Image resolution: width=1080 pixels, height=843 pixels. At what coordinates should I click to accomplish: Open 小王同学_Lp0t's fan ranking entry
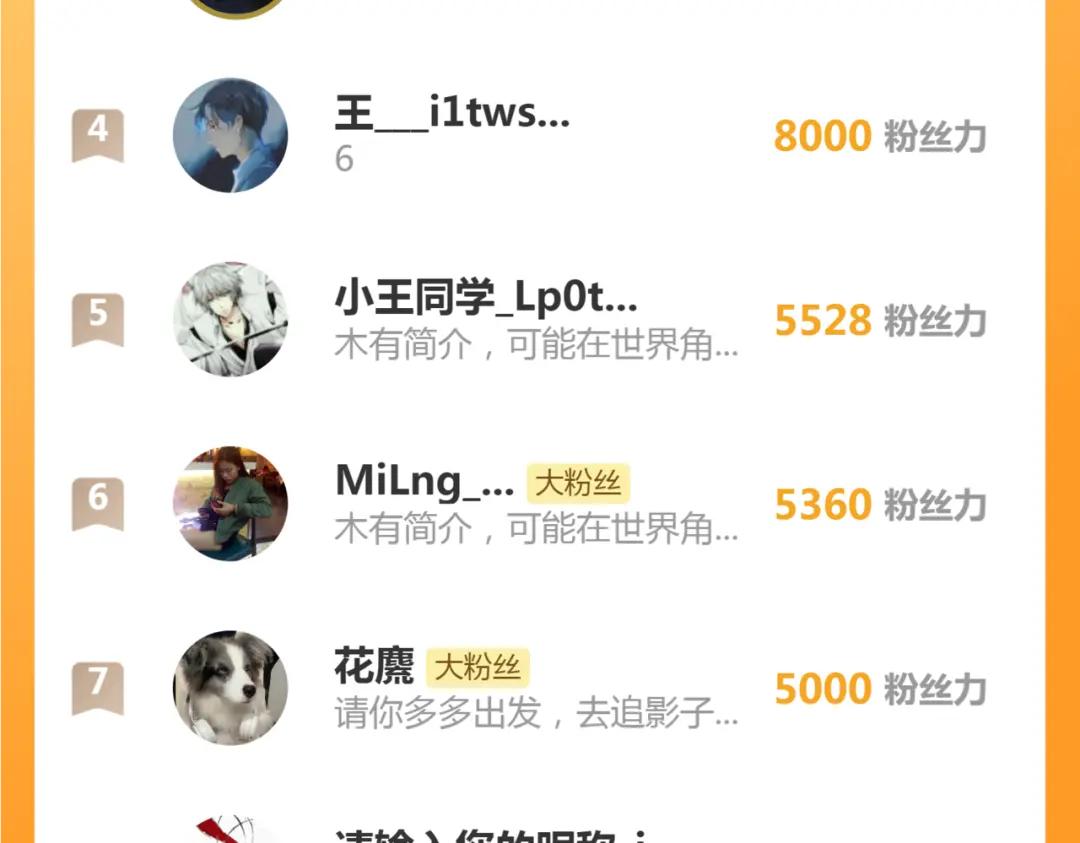(x=486, y=298)
